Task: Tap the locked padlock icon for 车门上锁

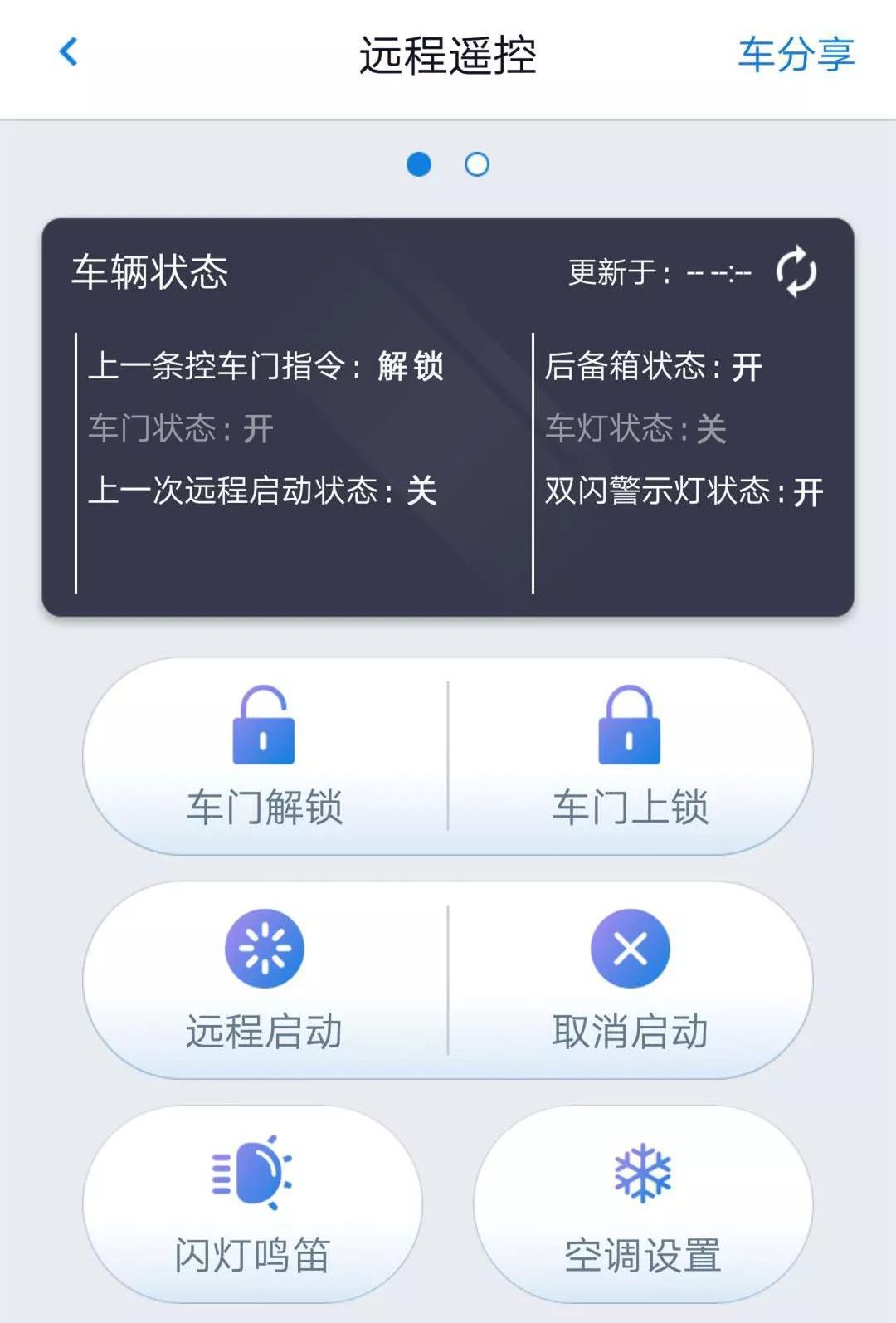Action: (x=631, y=728)
